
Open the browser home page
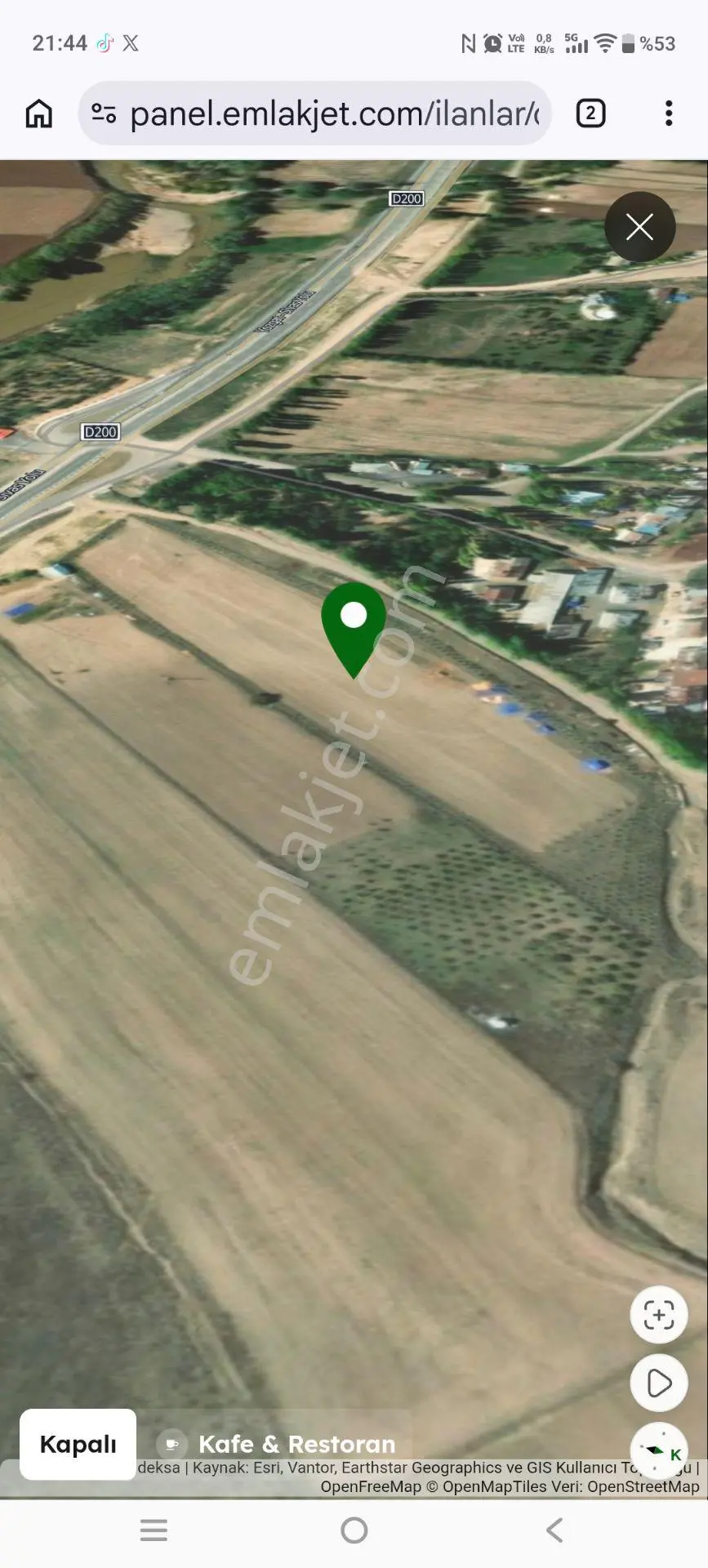pos(39,114)
